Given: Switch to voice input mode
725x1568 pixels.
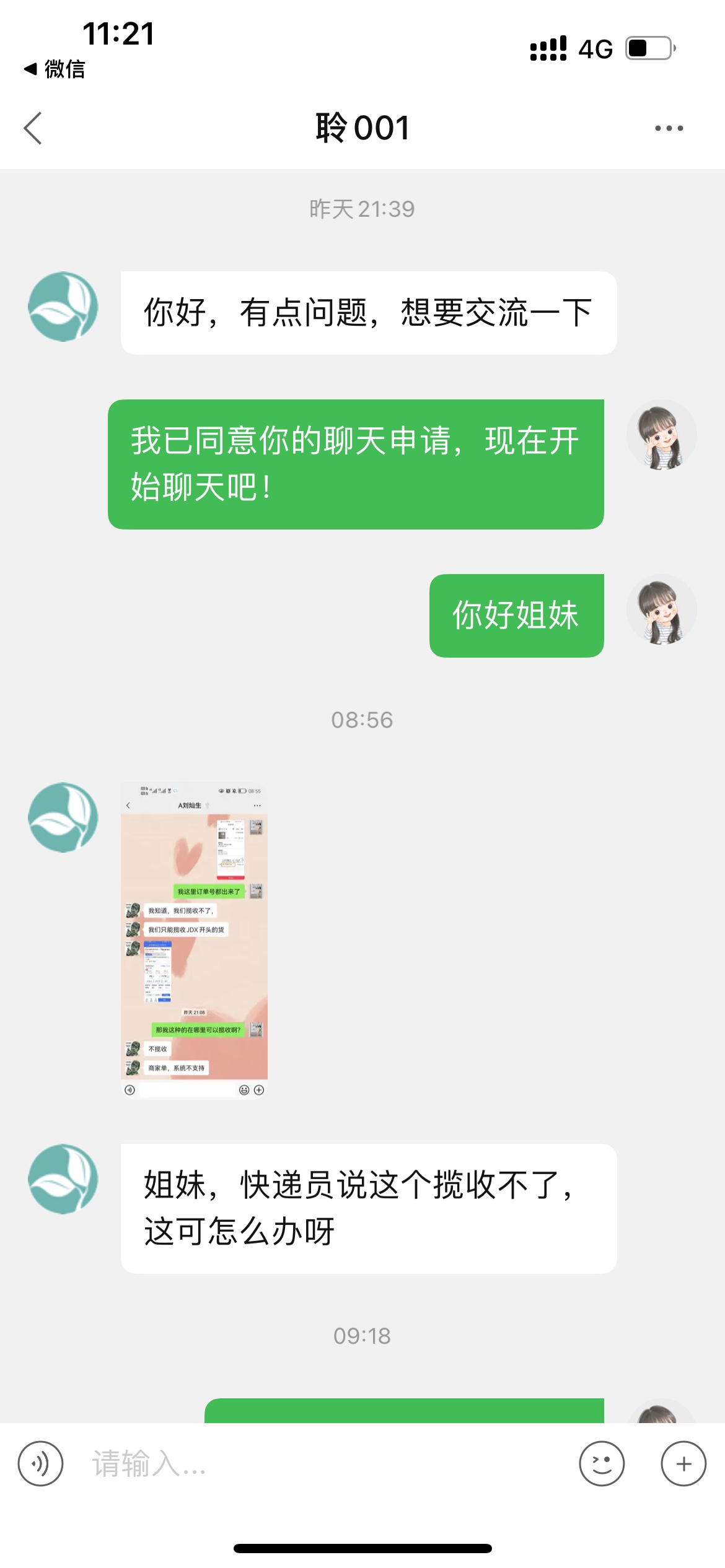Looking at the screenshot, I should coord(40,1464).
